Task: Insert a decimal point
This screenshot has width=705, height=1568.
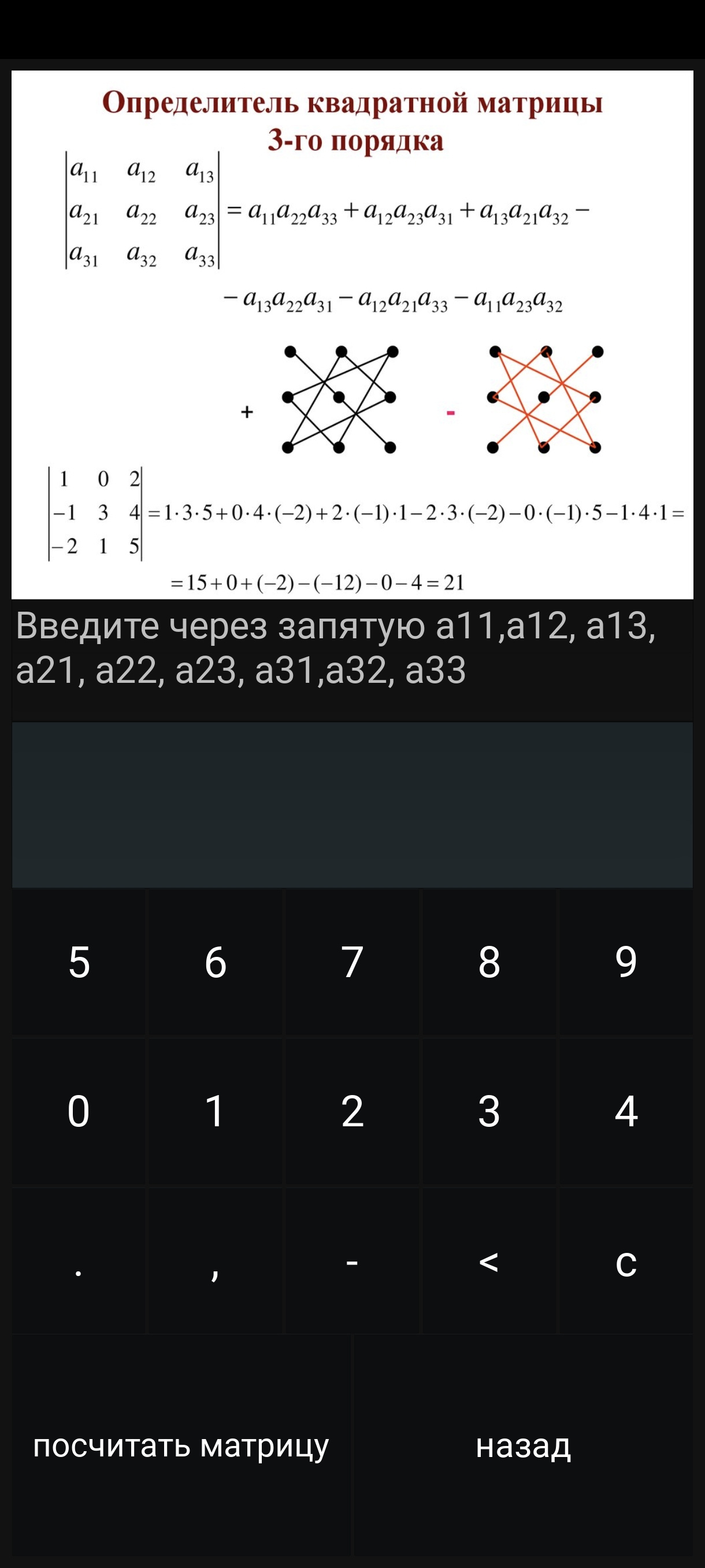Action: click(x=79, y=1260)
